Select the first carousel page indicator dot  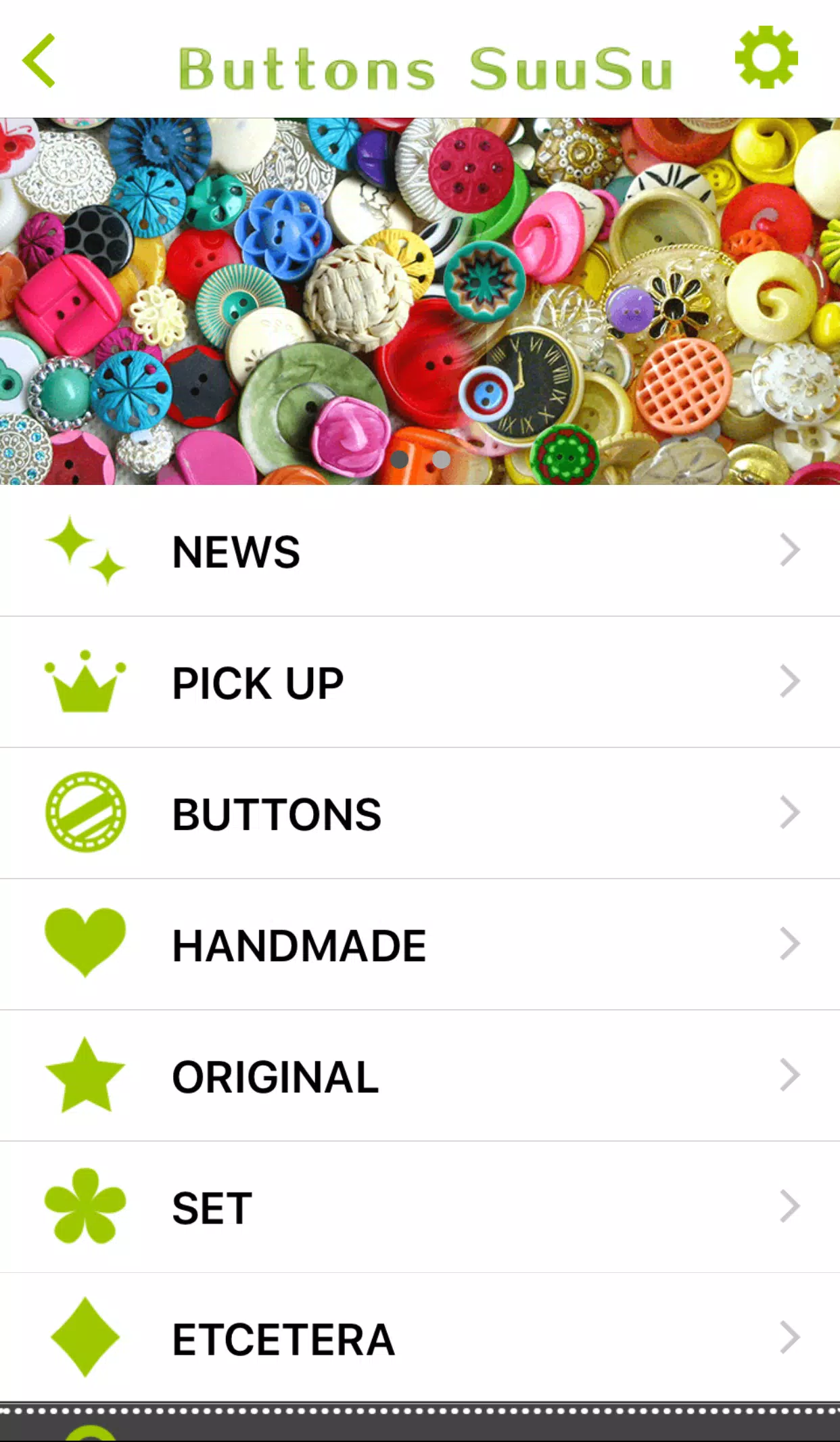[400, 459]
